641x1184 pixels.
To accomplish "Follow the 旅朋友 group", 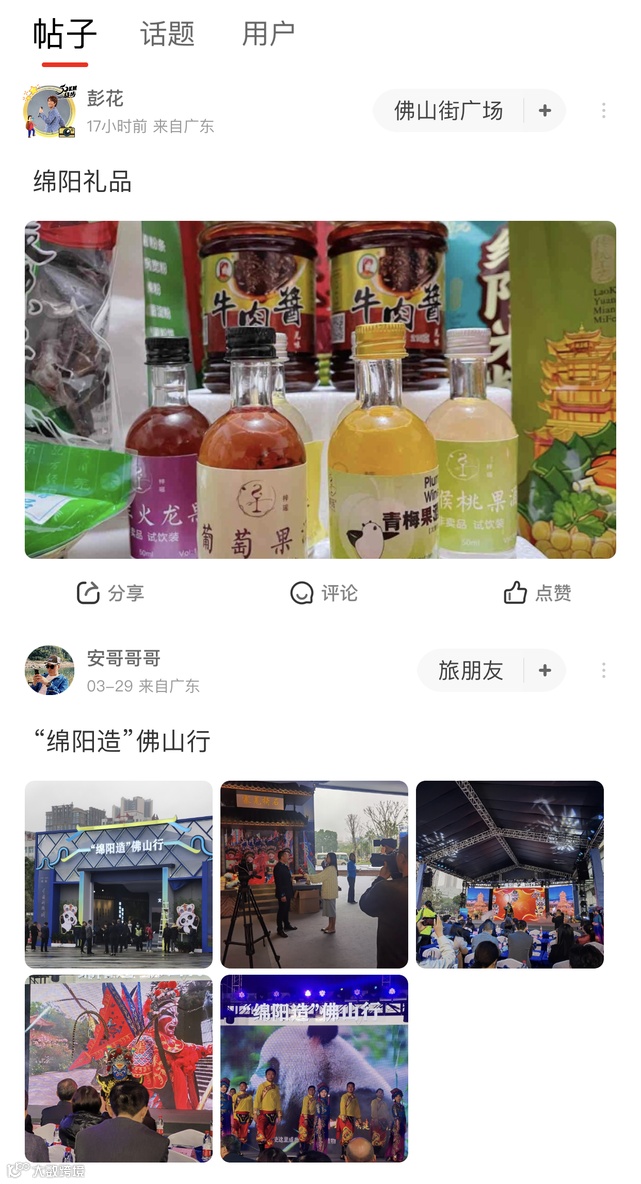I will (x=545, y=670).
